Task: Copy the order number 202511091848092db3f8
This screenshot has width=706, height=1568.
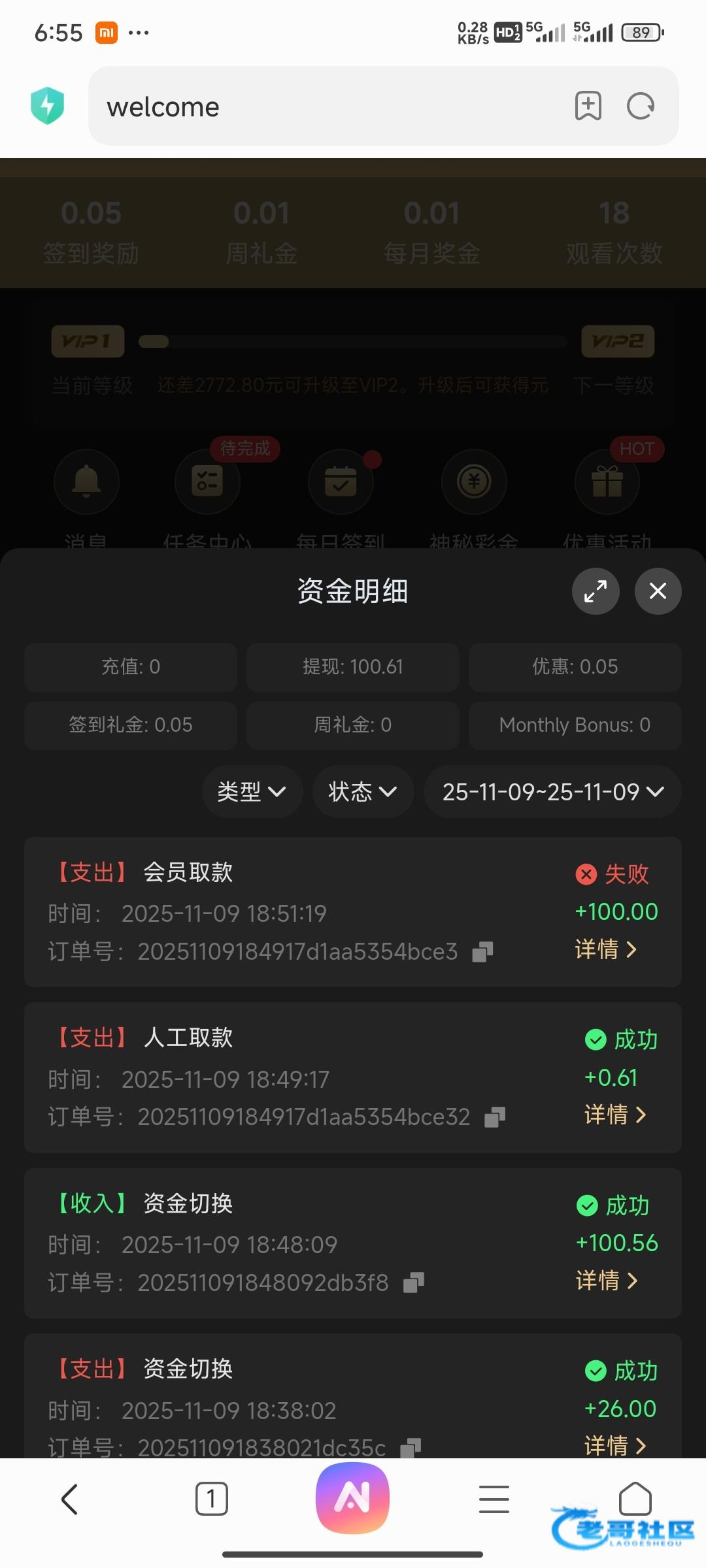Action: coord(414,1282)
